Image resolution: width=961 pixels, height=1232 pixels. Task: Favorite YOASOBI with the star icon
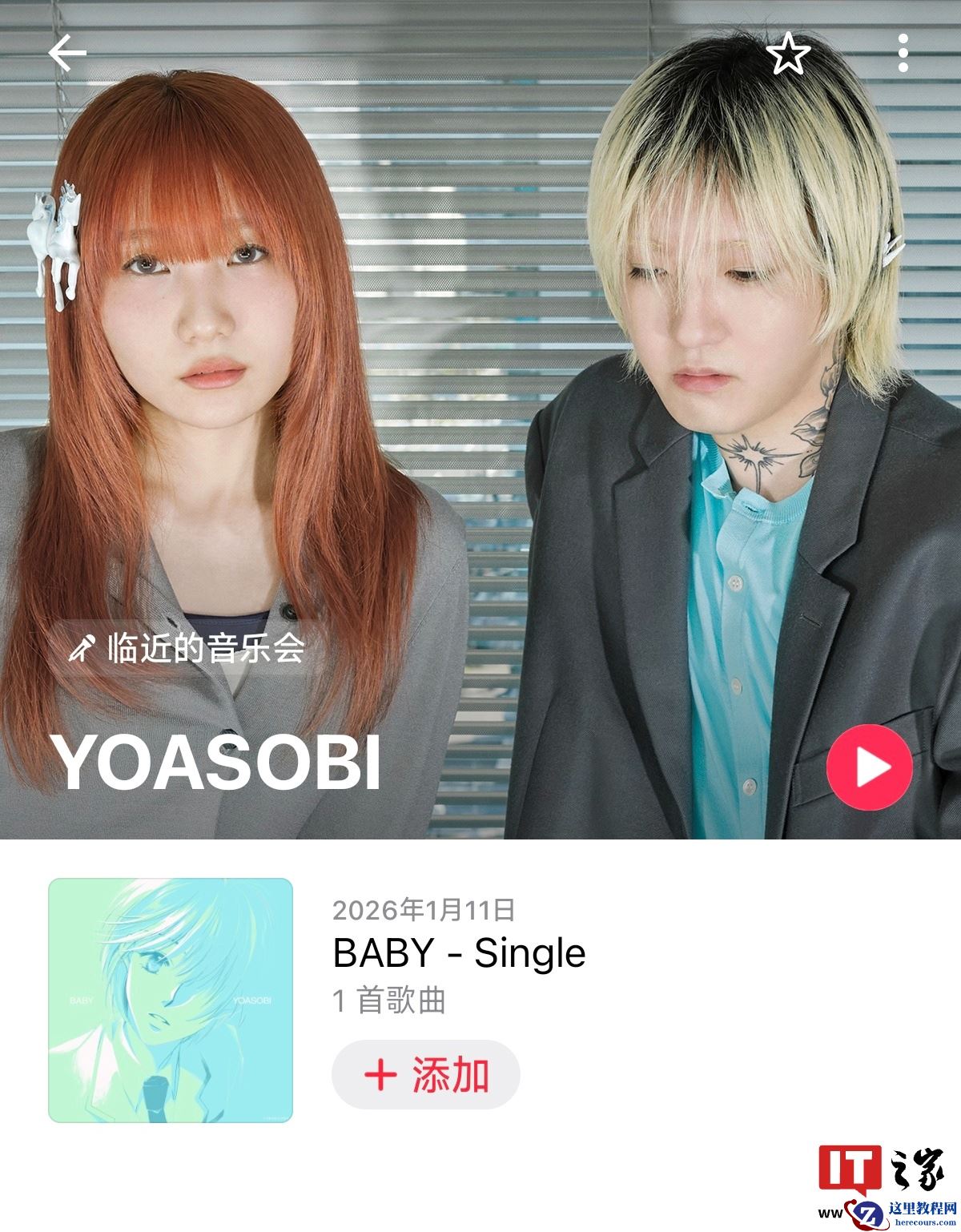pyautogui.click(x=788, y=54)
